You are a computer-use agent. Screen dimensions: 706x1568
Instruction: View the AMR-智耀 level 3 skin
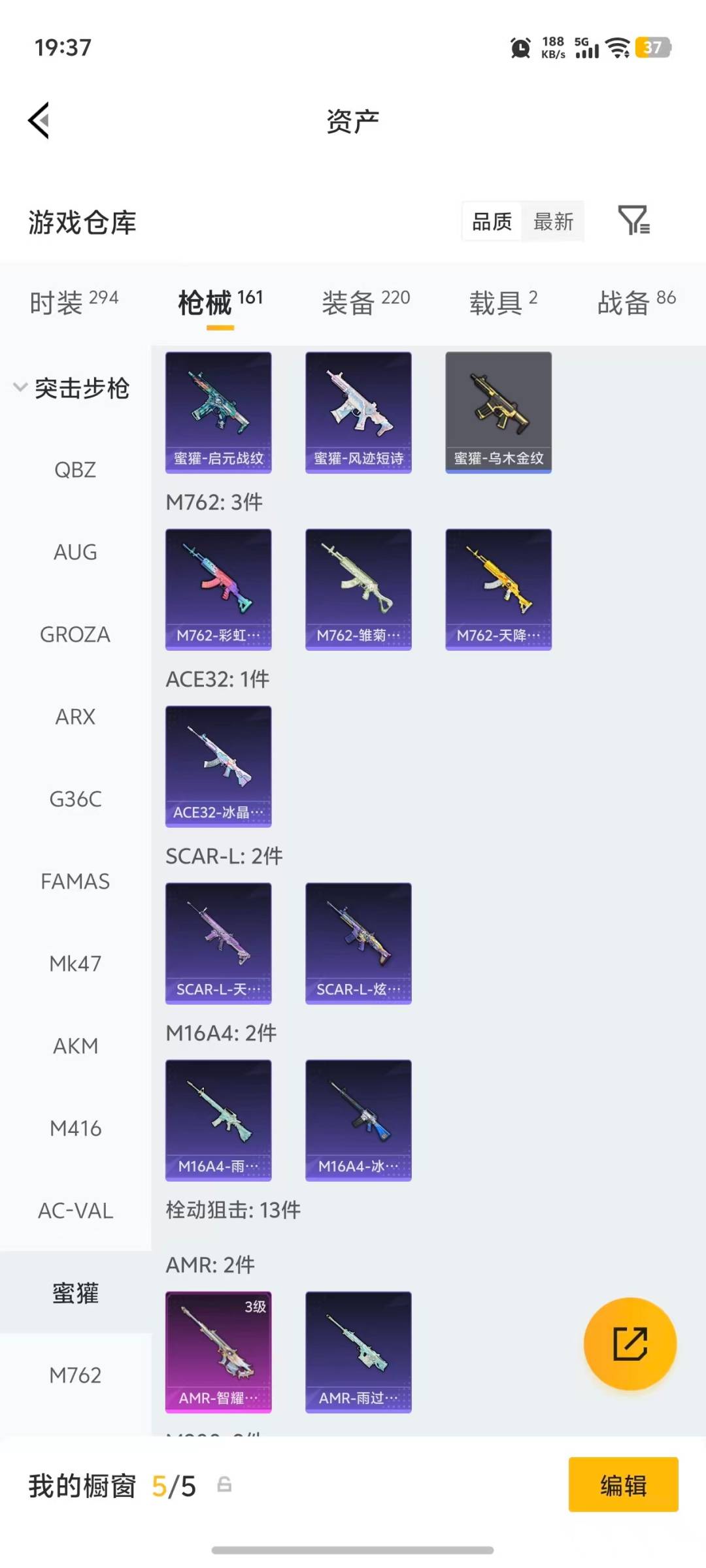[x=218, y=1351]
